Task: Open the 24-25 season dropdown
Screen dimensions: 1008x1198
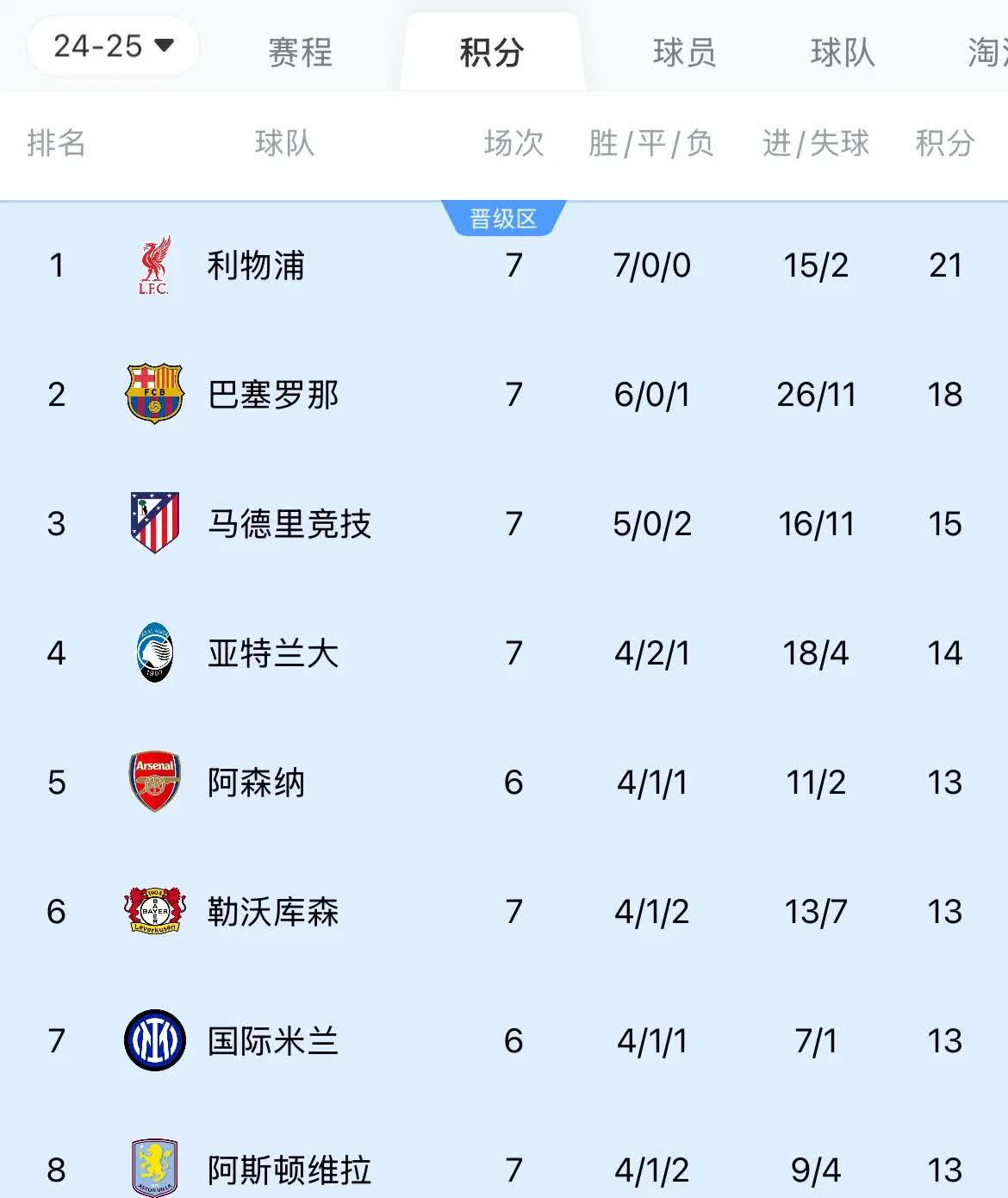Action: [112, 45]
